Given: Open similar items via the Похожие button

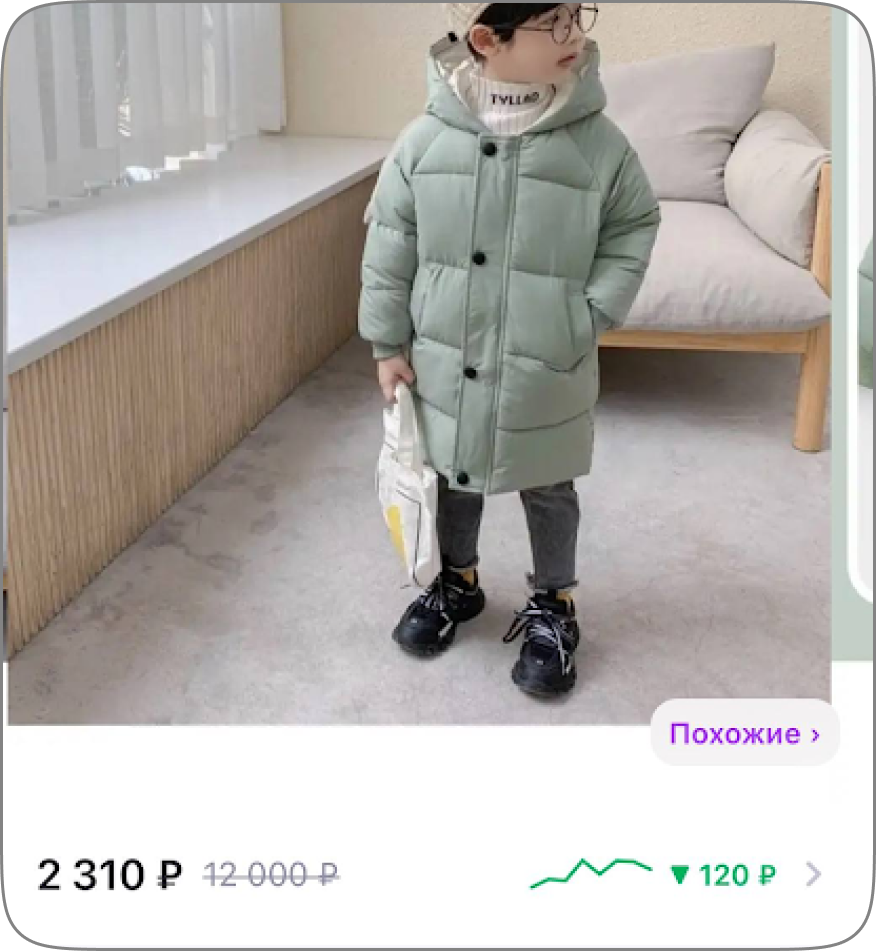Looking at the screenshot, I should (x=744, y=733).
